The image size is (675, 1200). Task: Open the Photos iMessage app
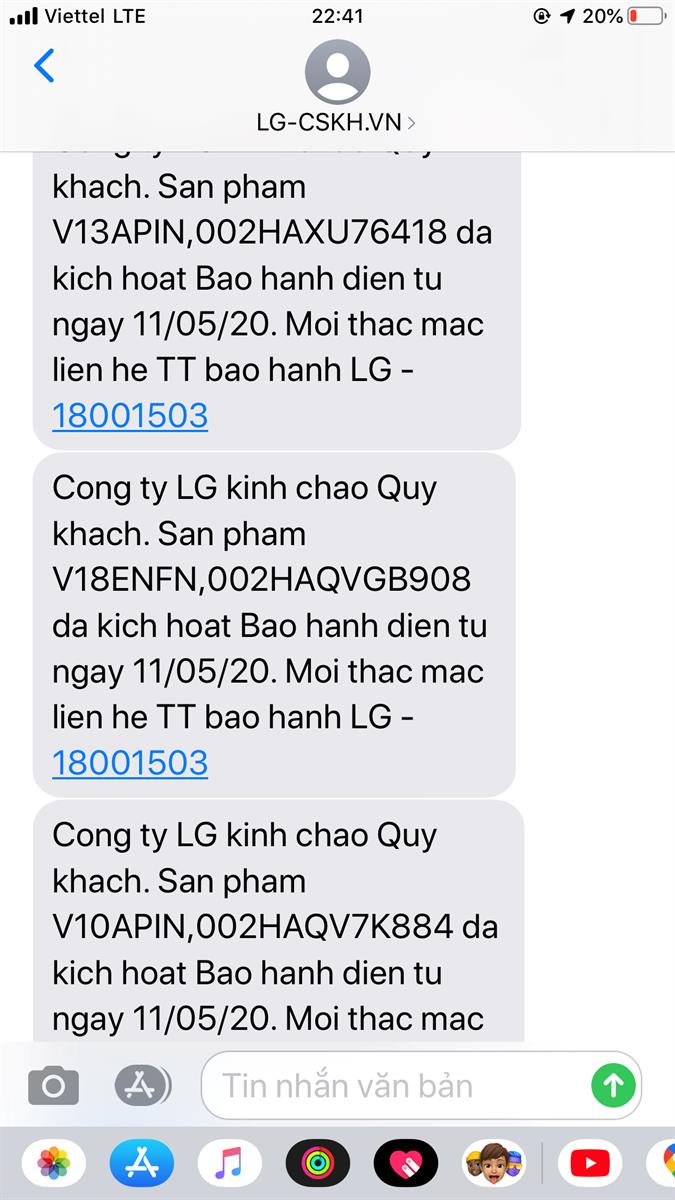coord(54,1163)
